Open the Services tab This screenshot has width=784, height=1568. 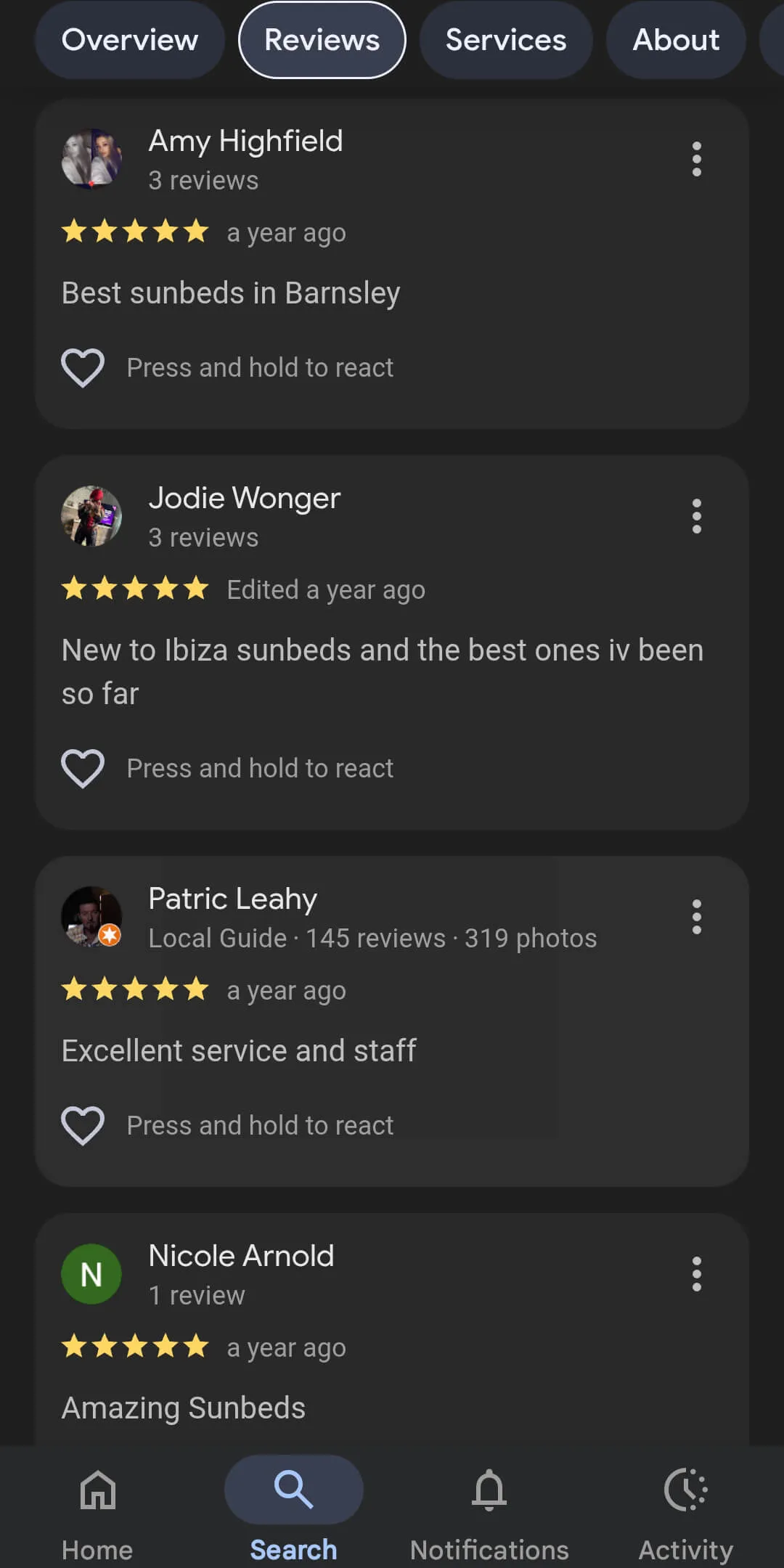(x=505, y=40)
